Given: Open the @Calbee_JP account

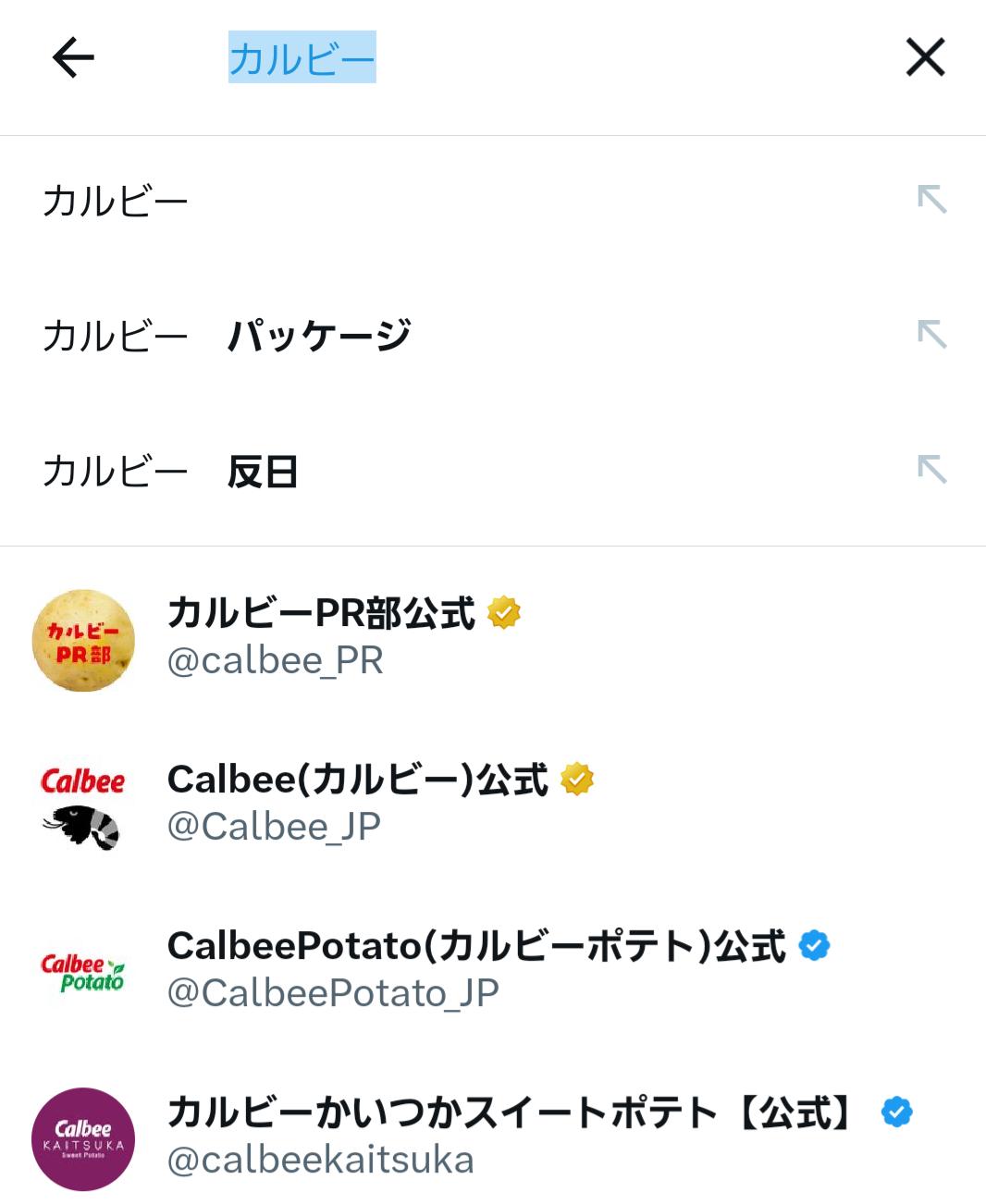Looking at the screenshot, I should pos(493,805).
